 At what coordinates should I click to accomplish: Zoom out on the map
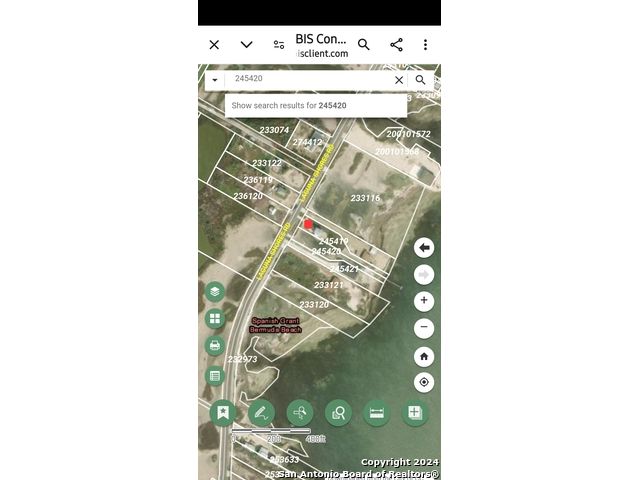(x=424, y=327)
